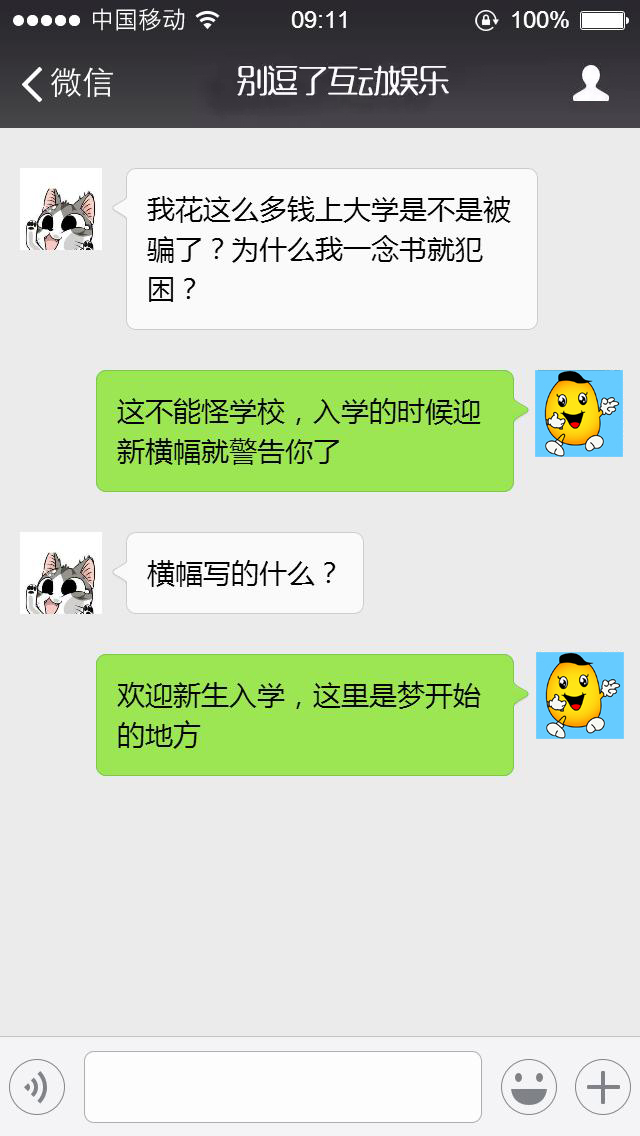640x1136 pixels.
Task: Open the emoji sticker panel
Action: (x=528, y=1086)
